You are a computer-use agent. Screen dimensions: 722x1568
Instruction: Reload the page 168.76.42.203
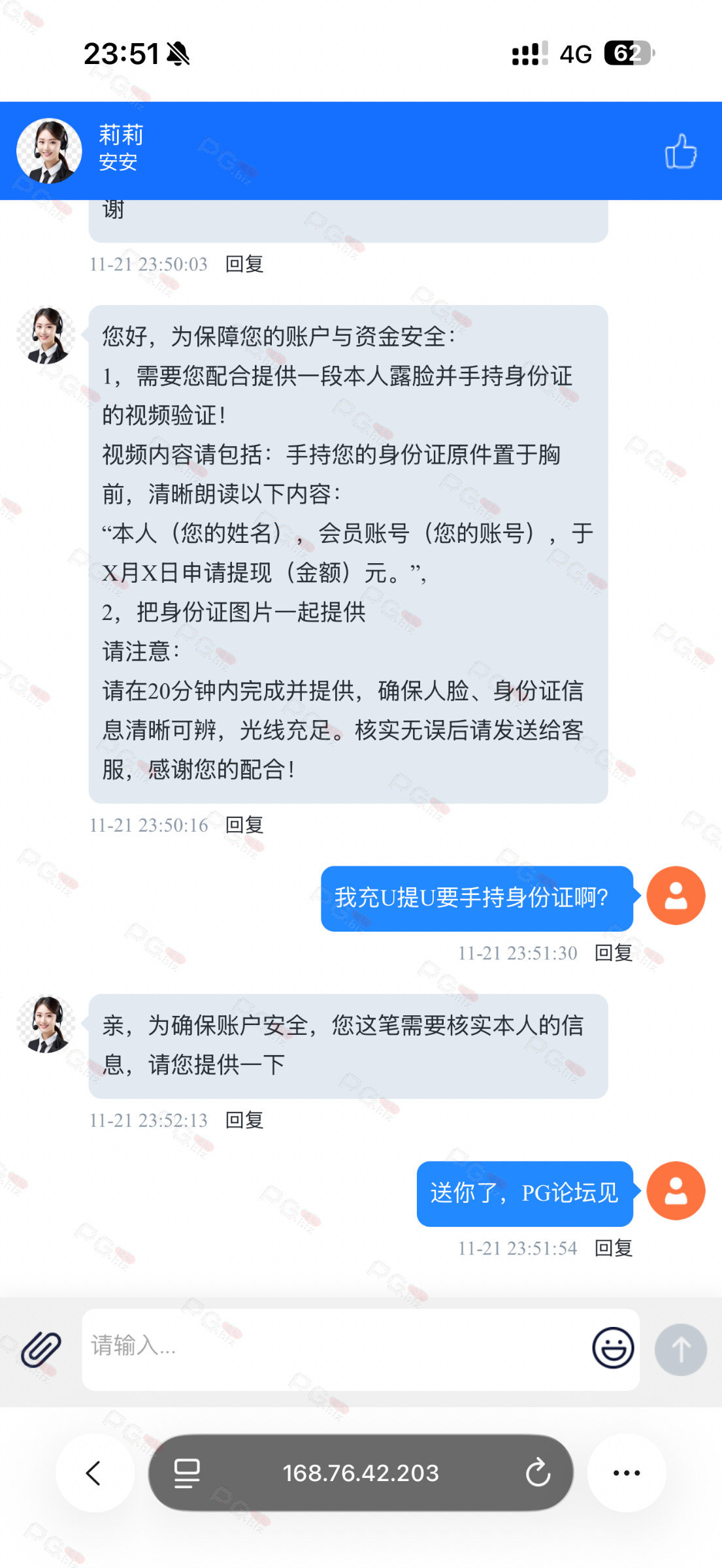click(x=538, y=1473)
